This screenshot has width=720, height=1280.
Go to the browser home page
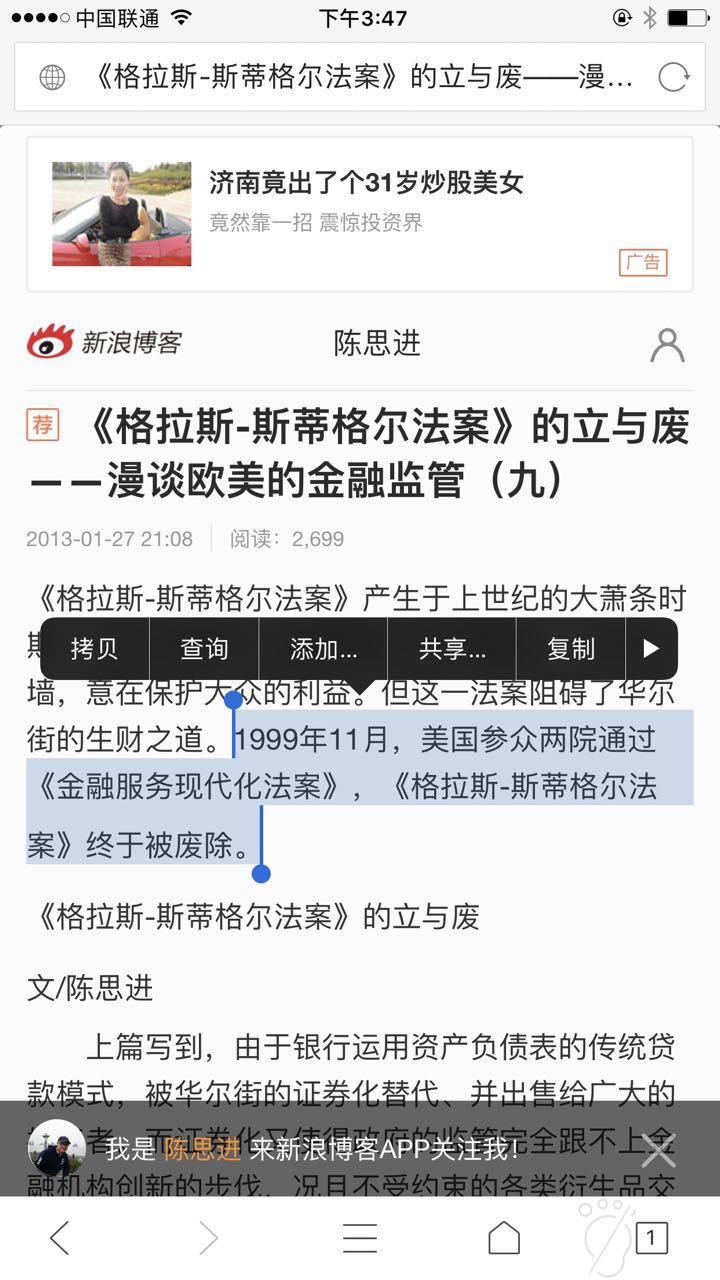coord(504,1238)
